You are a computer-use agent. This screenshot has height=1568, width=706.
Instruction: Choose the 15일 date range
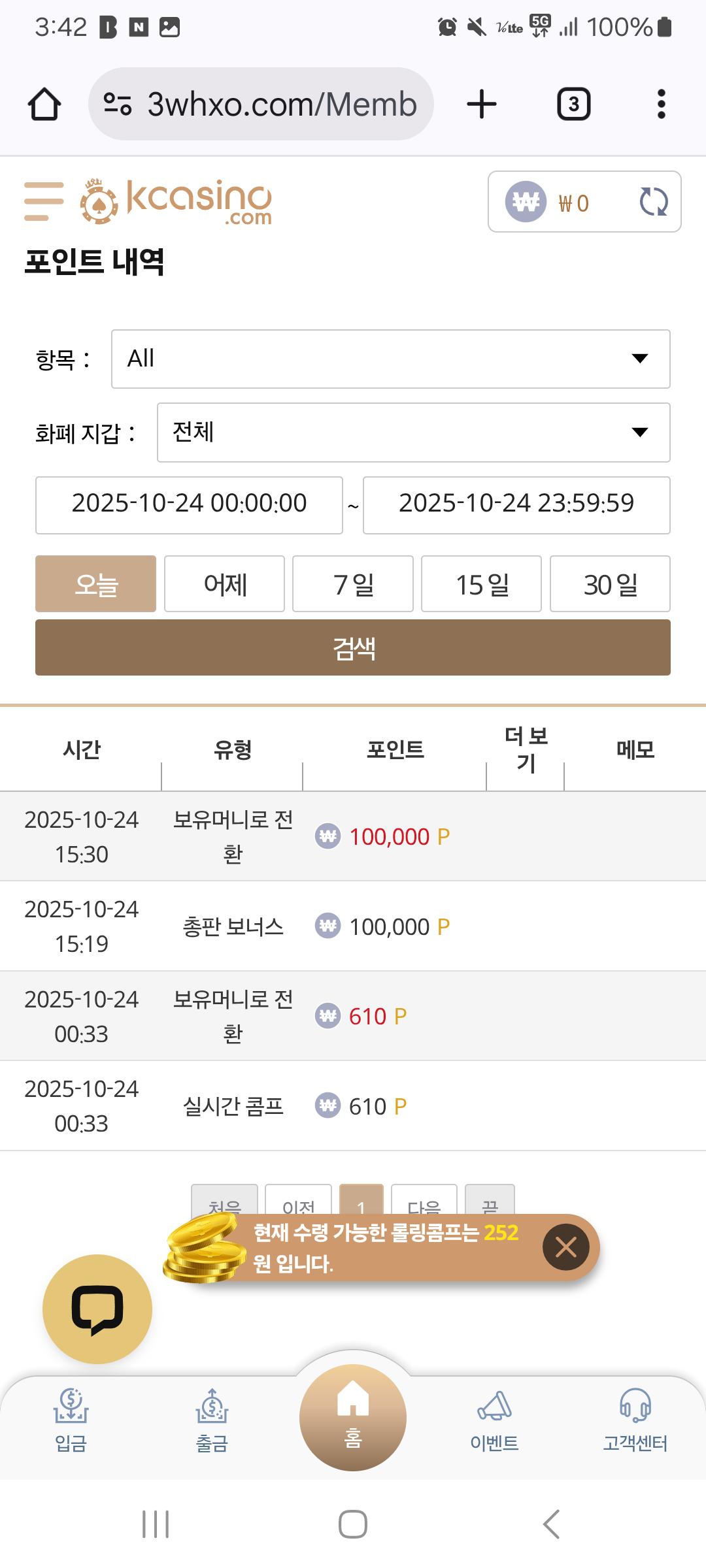coord(481,584)
